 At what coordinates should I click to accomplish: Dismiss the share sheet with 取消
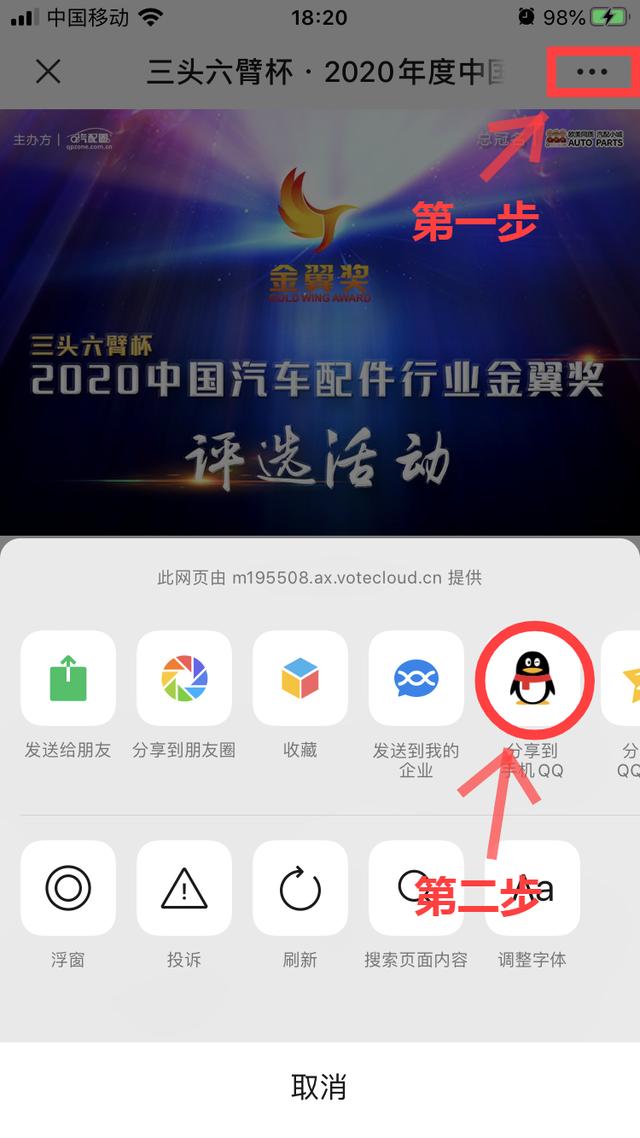[x=320, y=1086]
